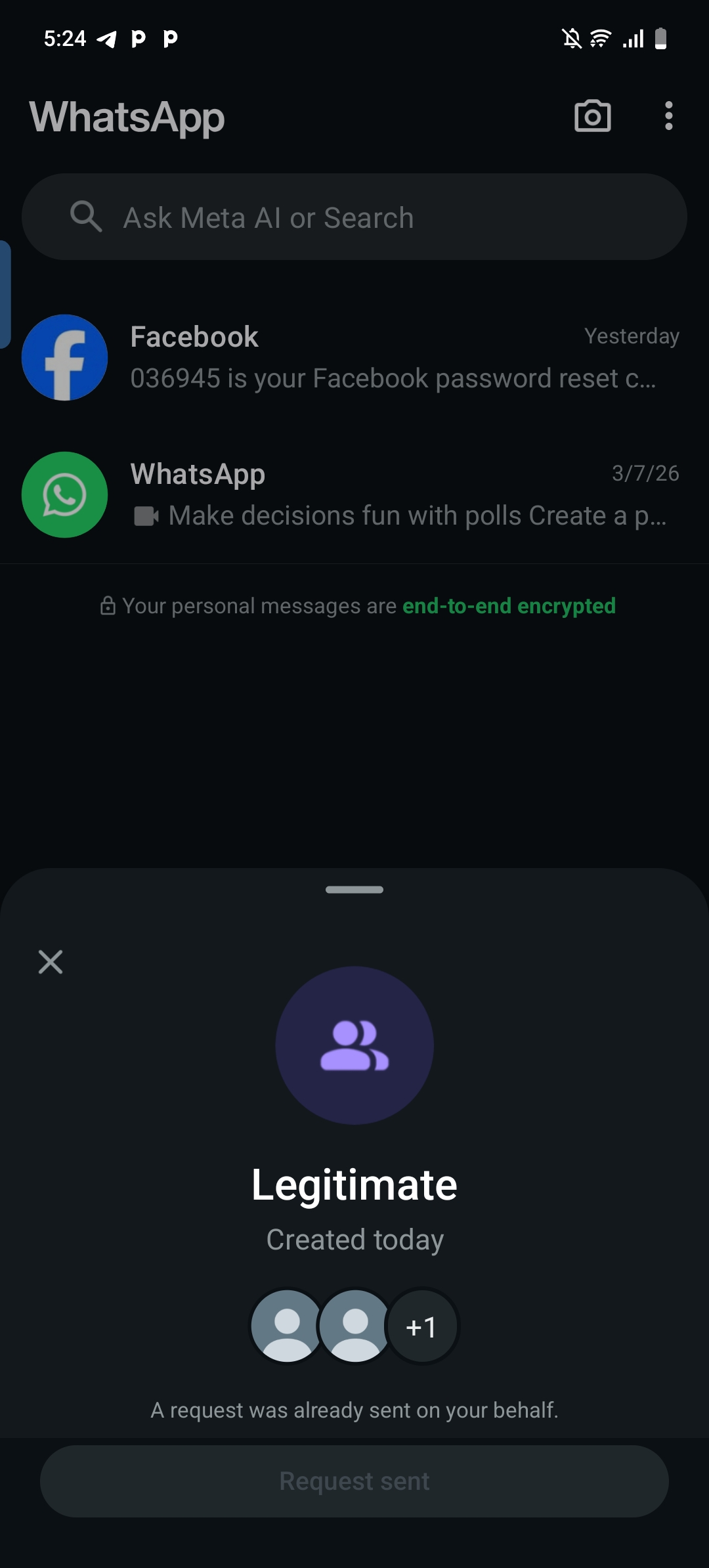Open the end-to-end encrypted link
The image size is (709, 1568).
(x=508, y=606)
